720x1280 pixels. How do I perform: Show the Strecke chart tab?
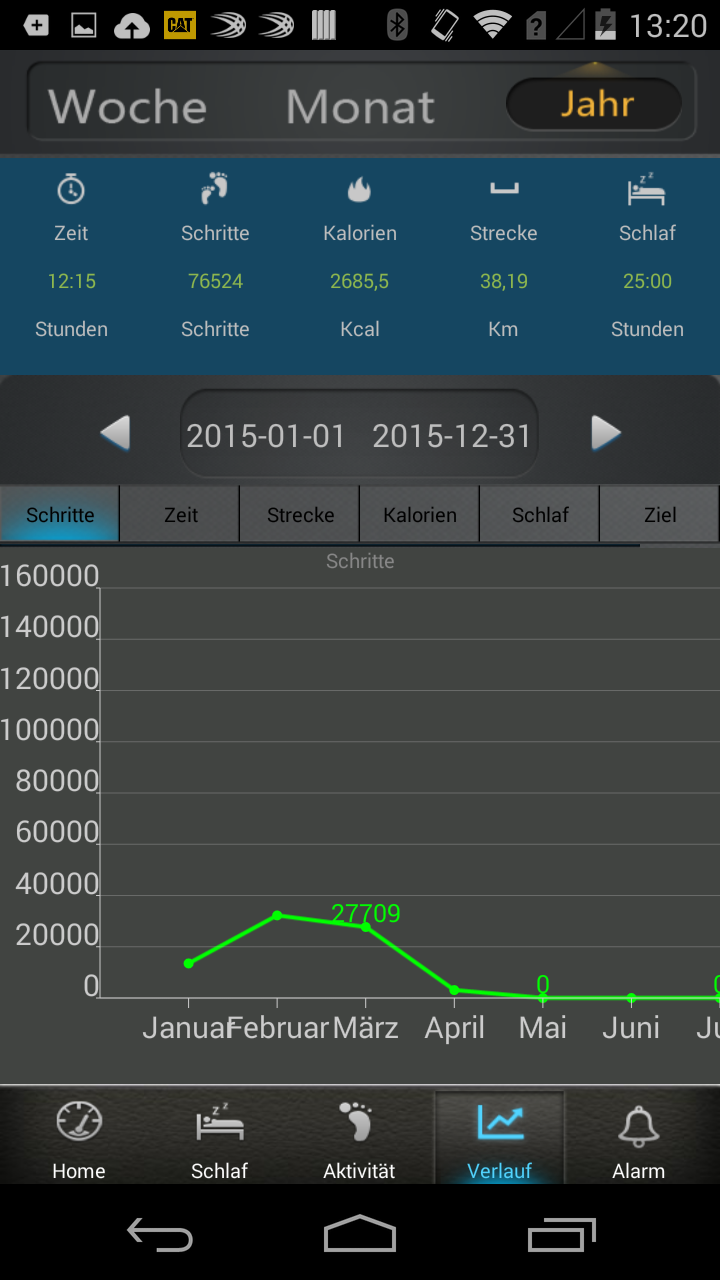pos(300,515)
